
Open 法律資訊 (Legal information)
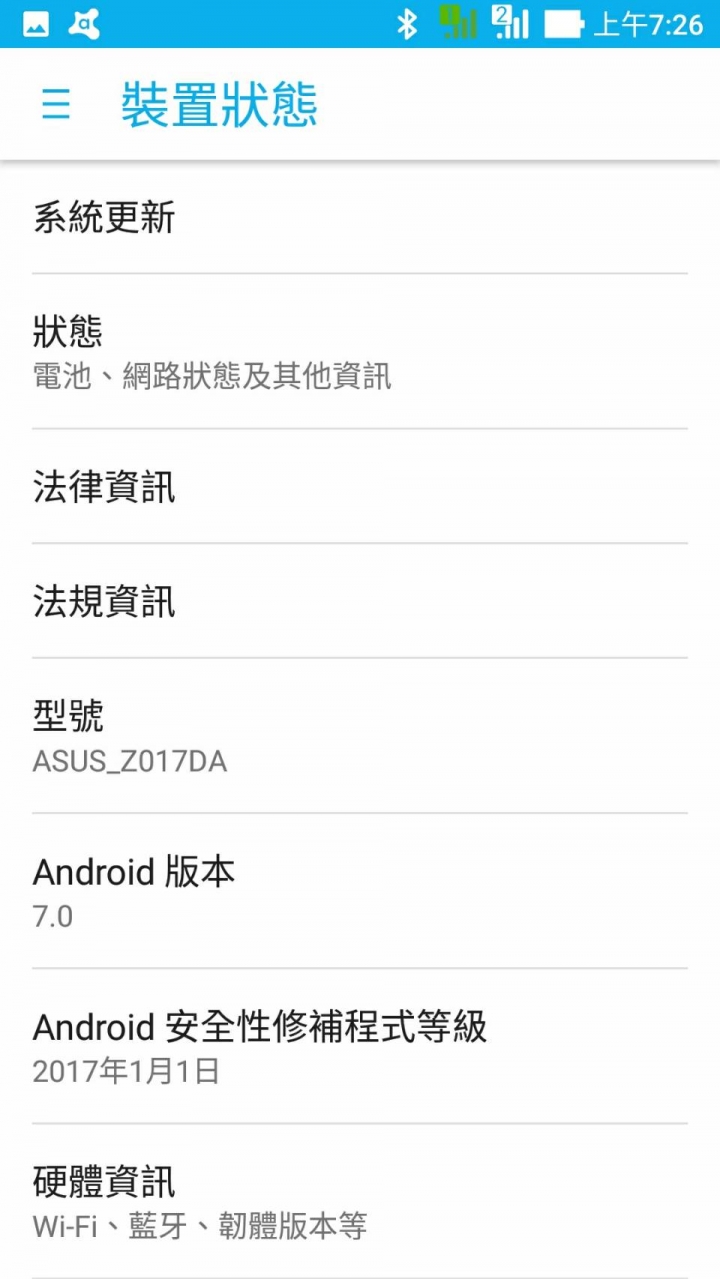pyautogui.click(x=360, y=487)
